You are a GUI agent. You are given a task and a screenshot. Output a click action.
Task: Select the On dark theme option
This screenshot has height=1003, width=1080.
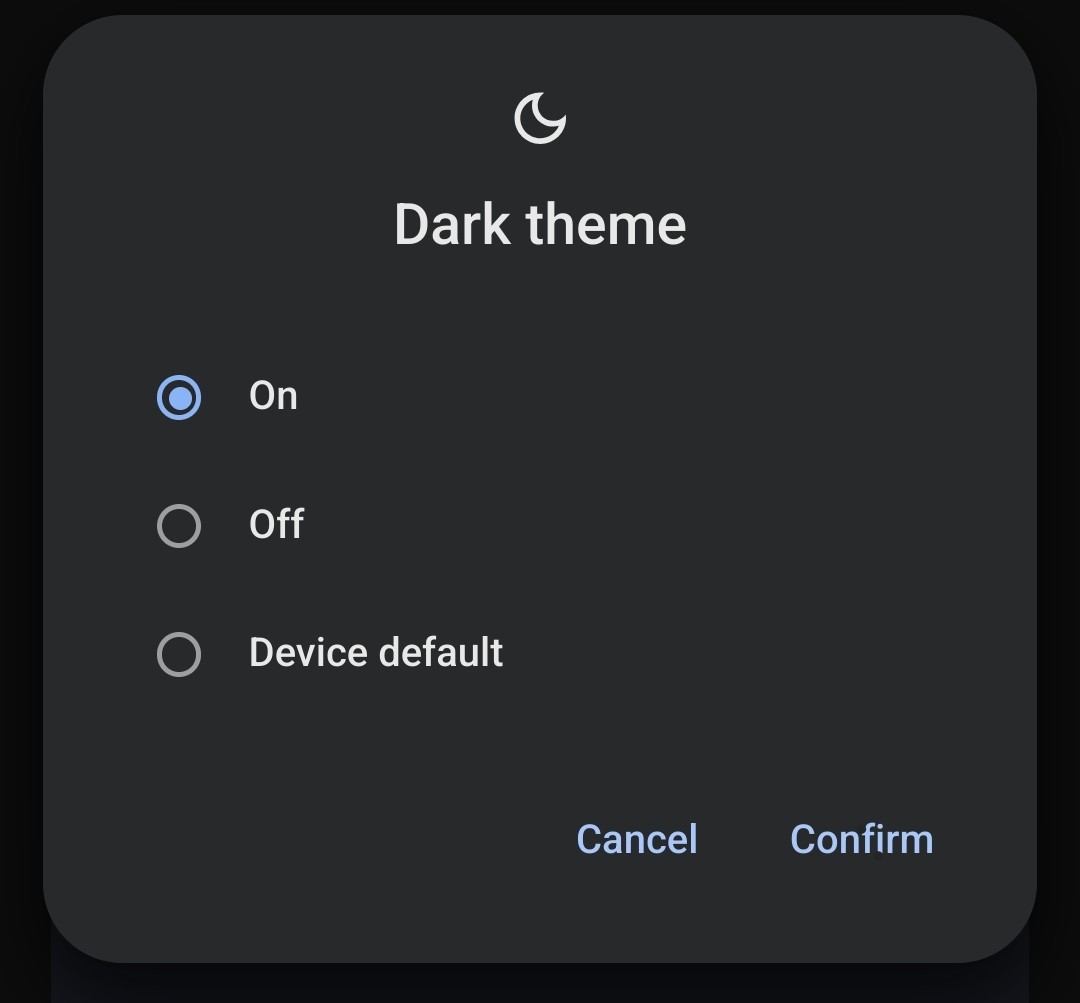coord(179,397)
